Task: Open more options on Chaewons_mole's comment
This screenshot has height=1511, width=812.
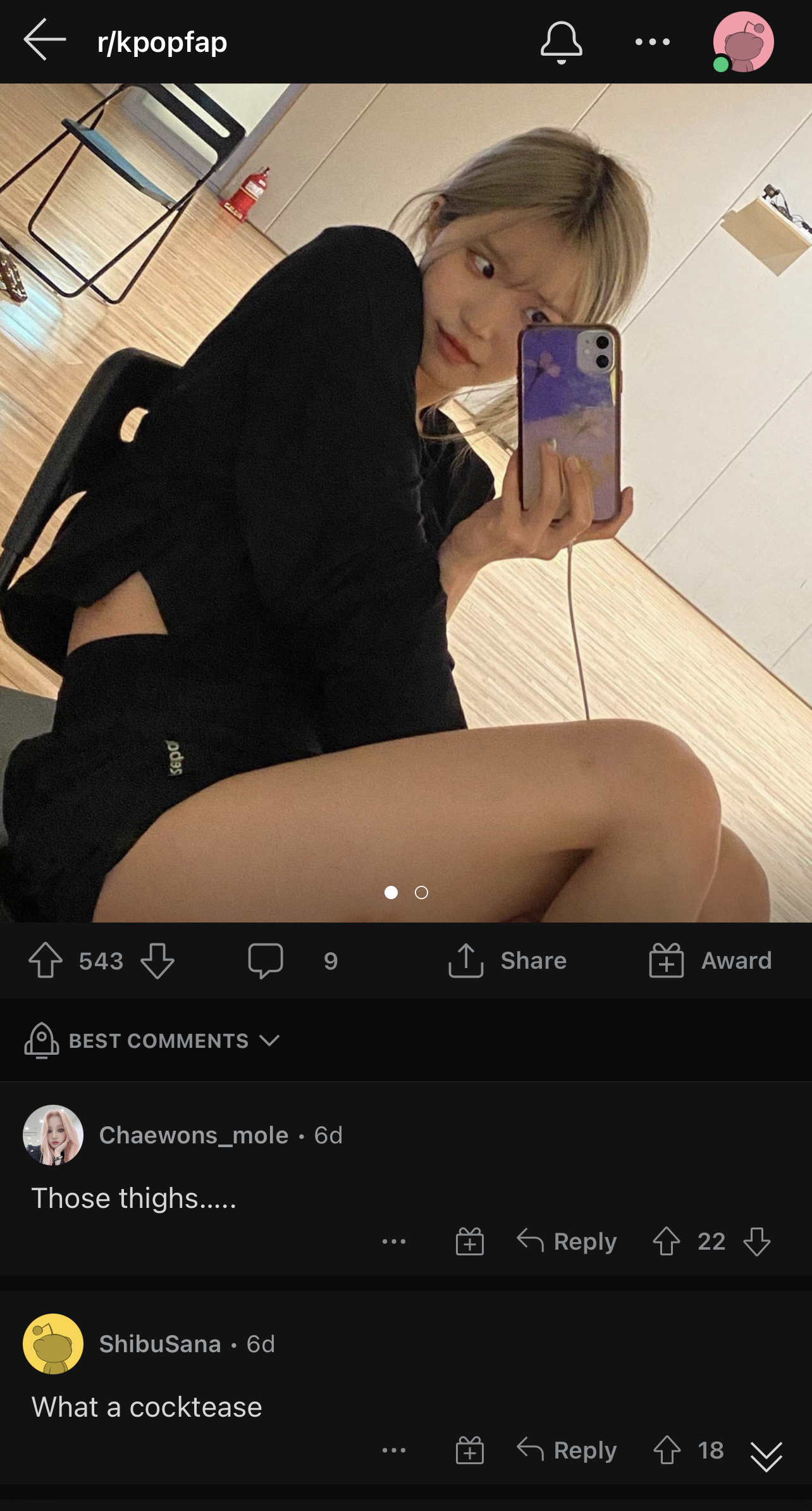Action: [x=394, y=1241]
